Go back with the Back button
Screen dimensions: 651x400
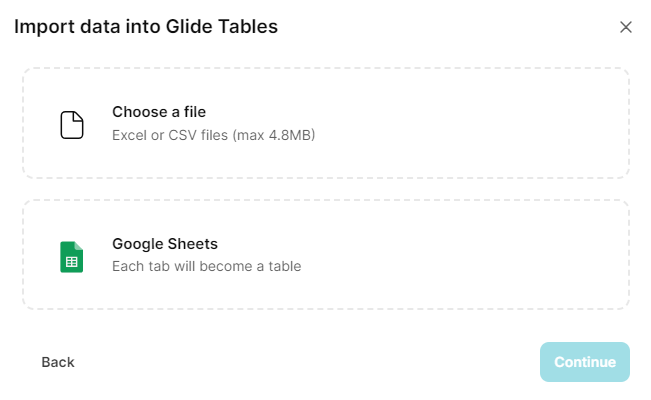coord(58,362)
